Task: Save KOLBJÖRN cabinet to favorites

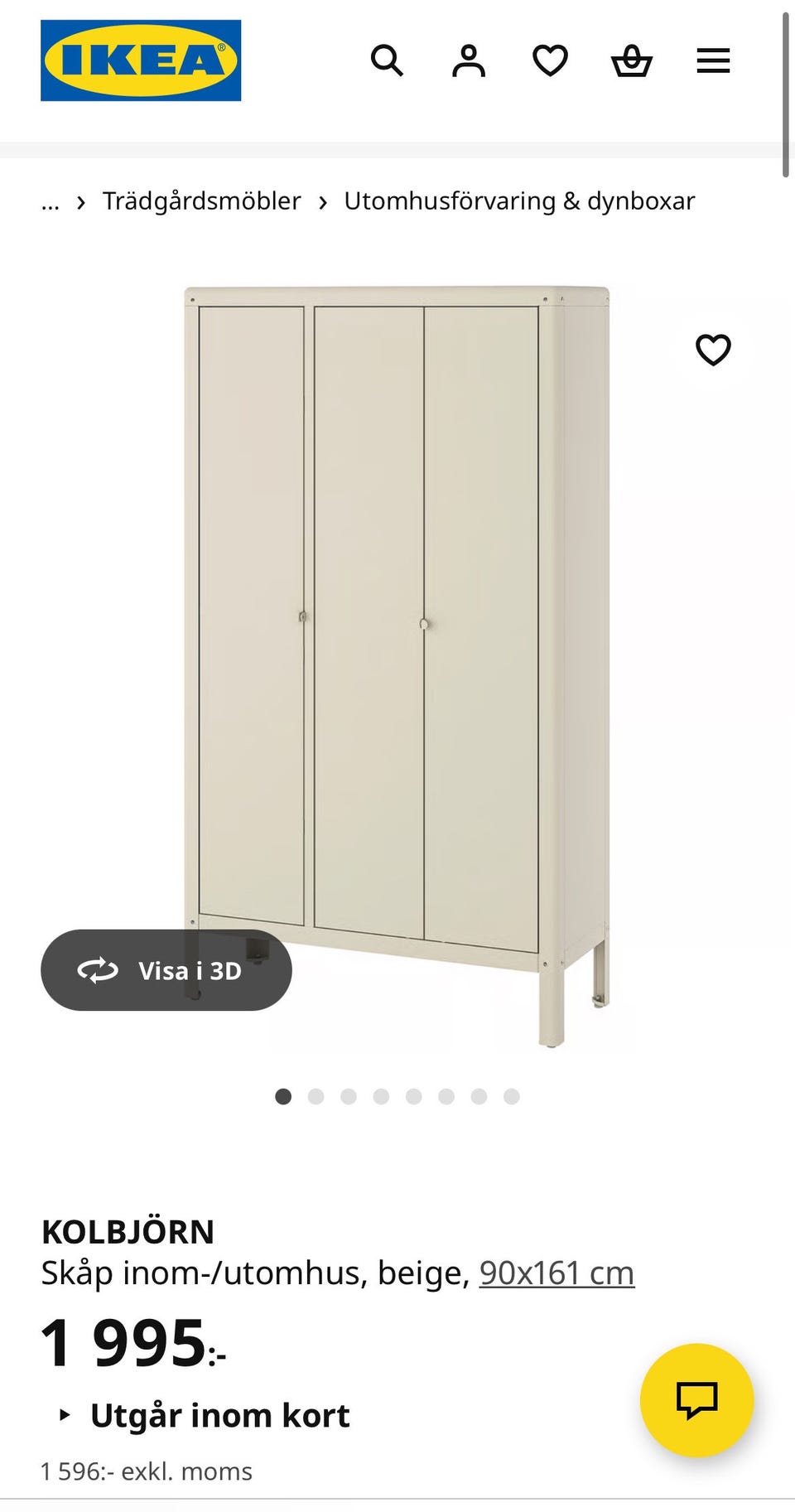Action: 713,350
